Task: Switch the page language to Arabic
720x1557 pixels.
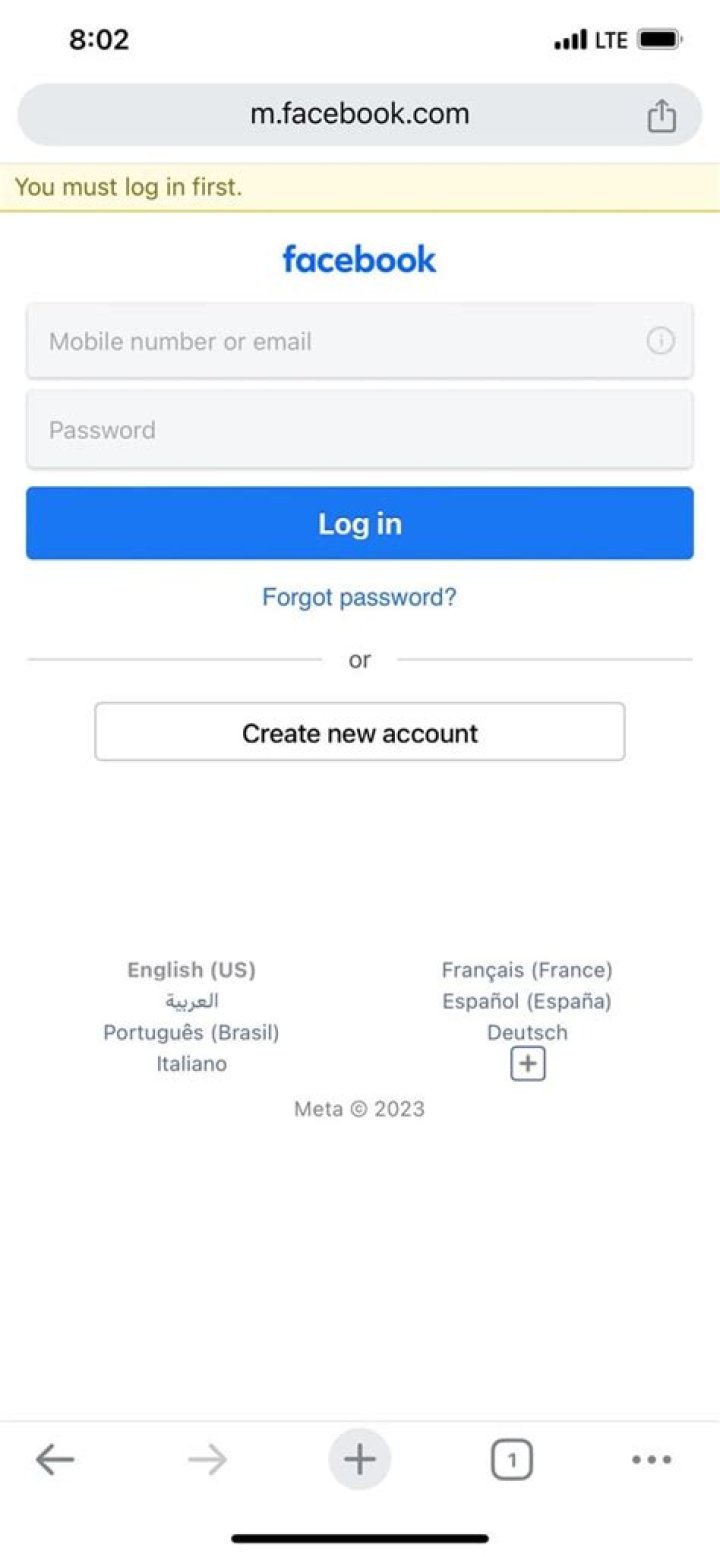Action: point(191,1001)
